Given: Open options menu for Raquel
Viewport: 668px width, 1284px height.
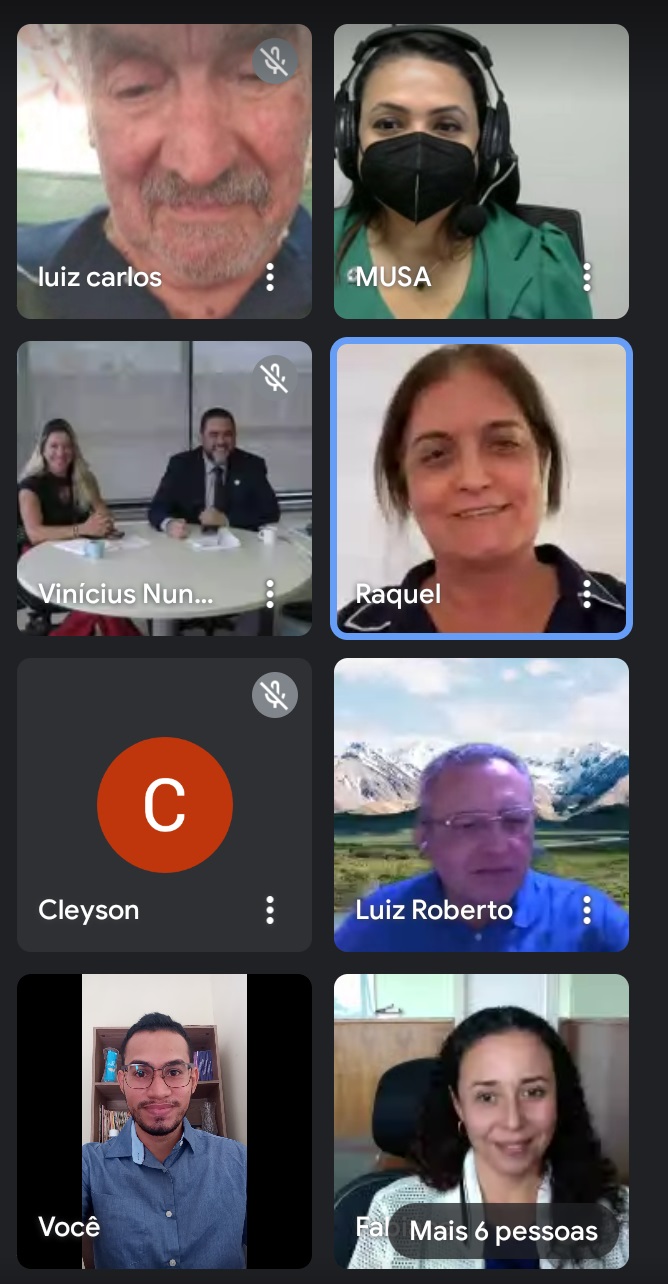Looking at the screenshot, I should click(587, 594).
